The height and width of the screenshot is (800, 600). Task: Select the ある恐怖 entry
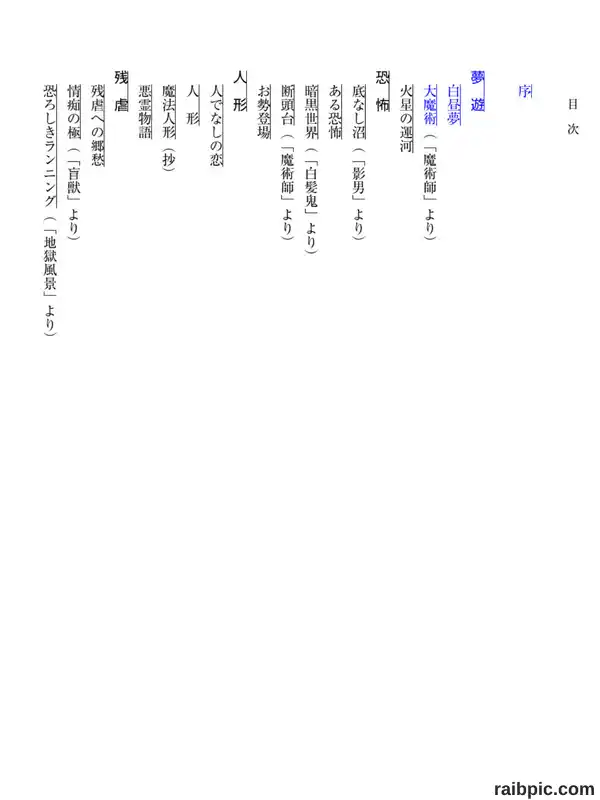tap(335, 112)
